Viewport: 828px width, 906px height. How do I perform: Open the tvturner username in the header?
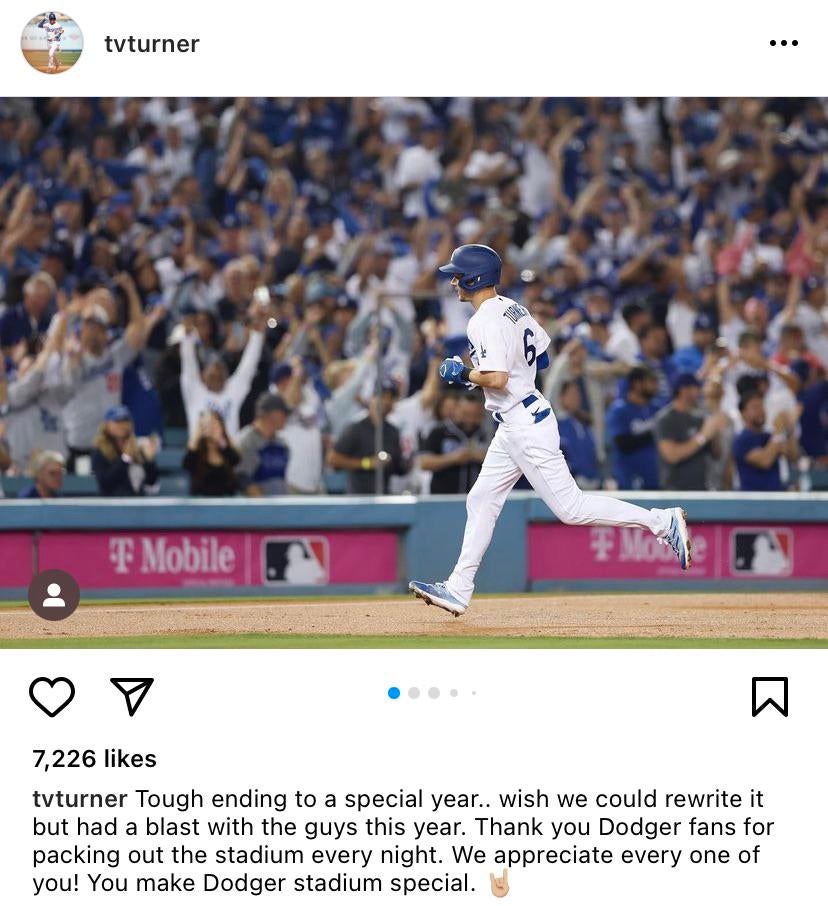click(152, 44)
